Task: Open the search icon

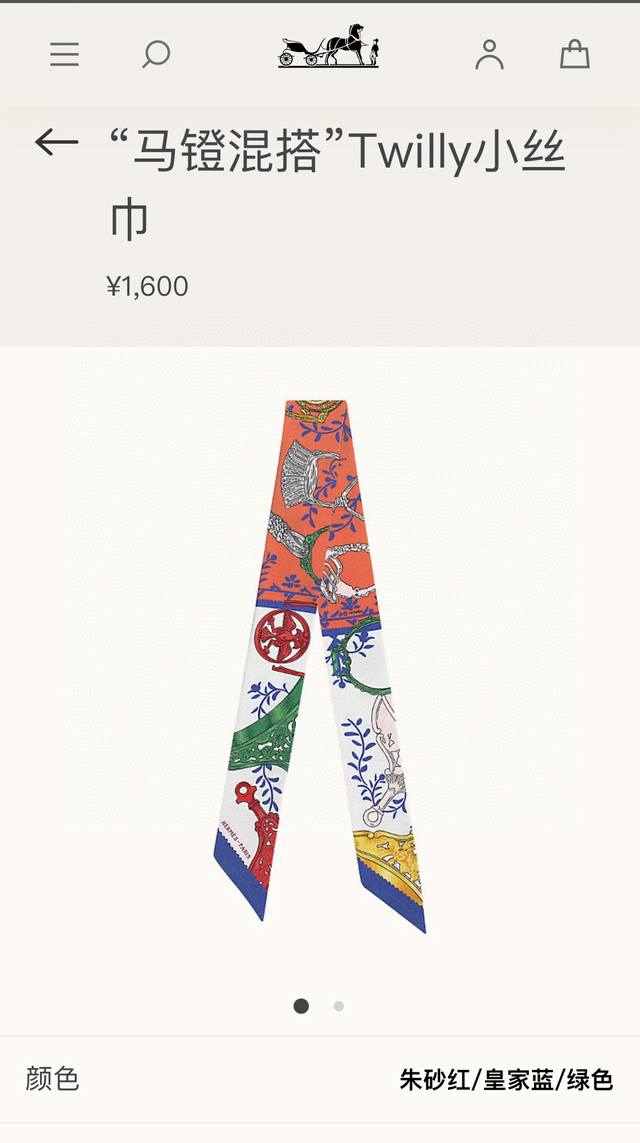Action: 155,54
